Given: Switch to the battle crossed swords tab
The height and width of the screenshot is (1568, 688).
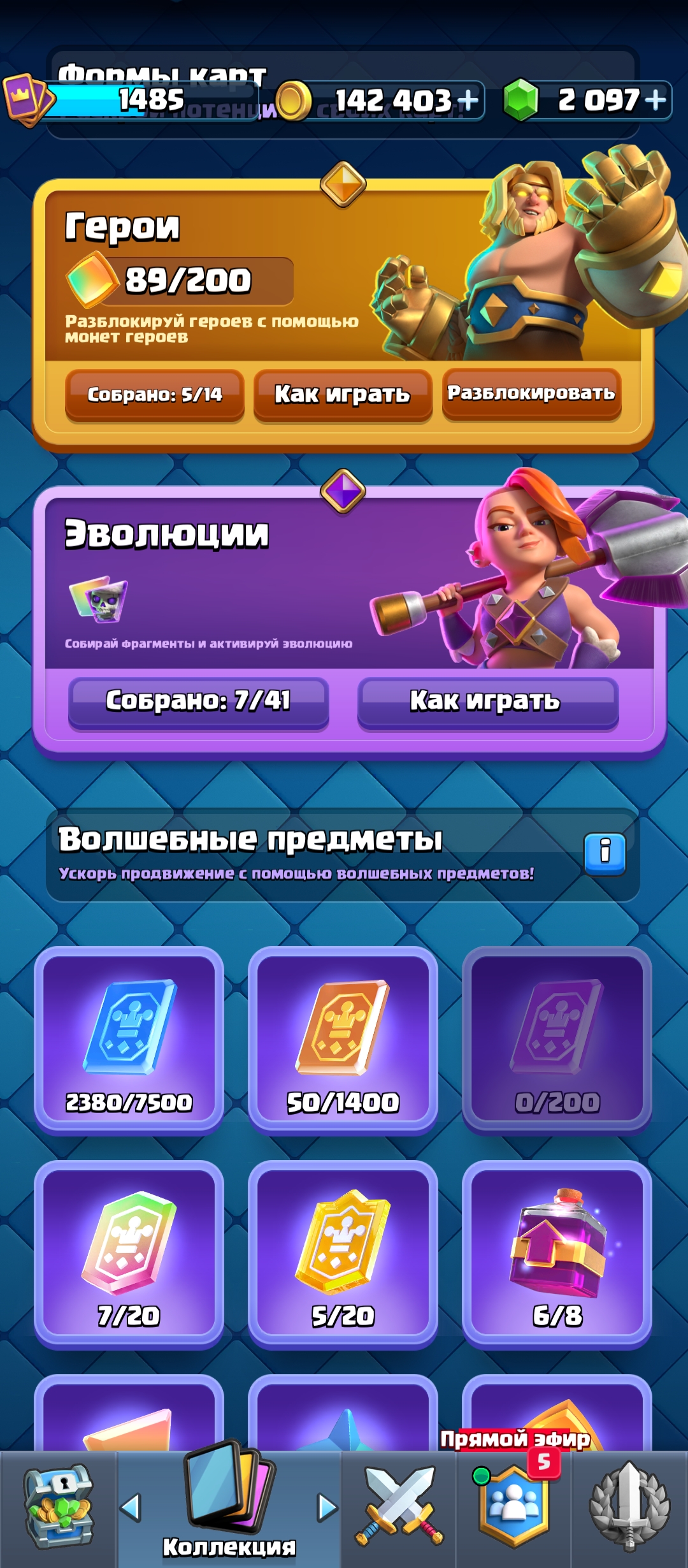Looking at the screenshot, I should point(399,1507).
